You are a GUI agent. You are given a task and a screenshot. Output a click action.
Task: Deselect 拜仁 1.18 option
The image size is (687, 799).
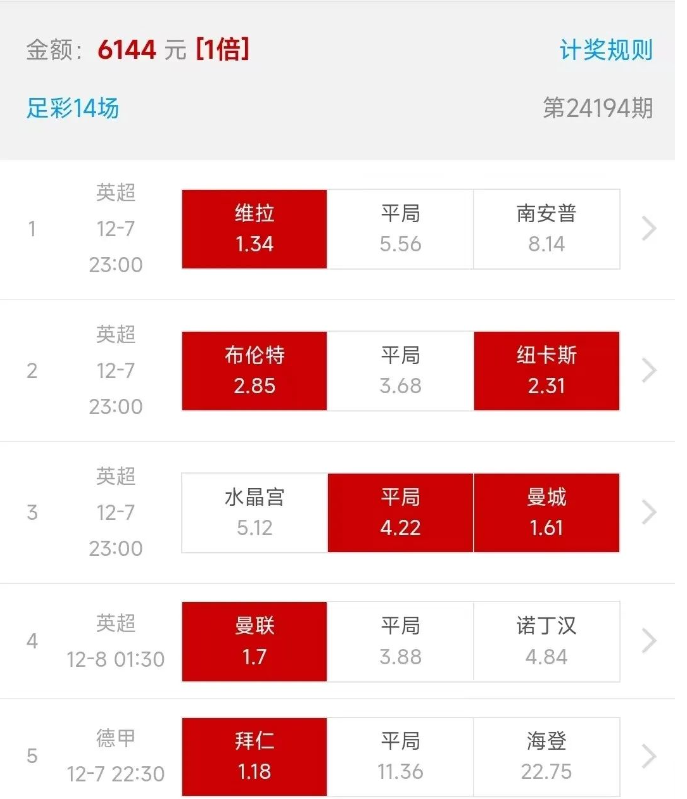pos(254,756)
